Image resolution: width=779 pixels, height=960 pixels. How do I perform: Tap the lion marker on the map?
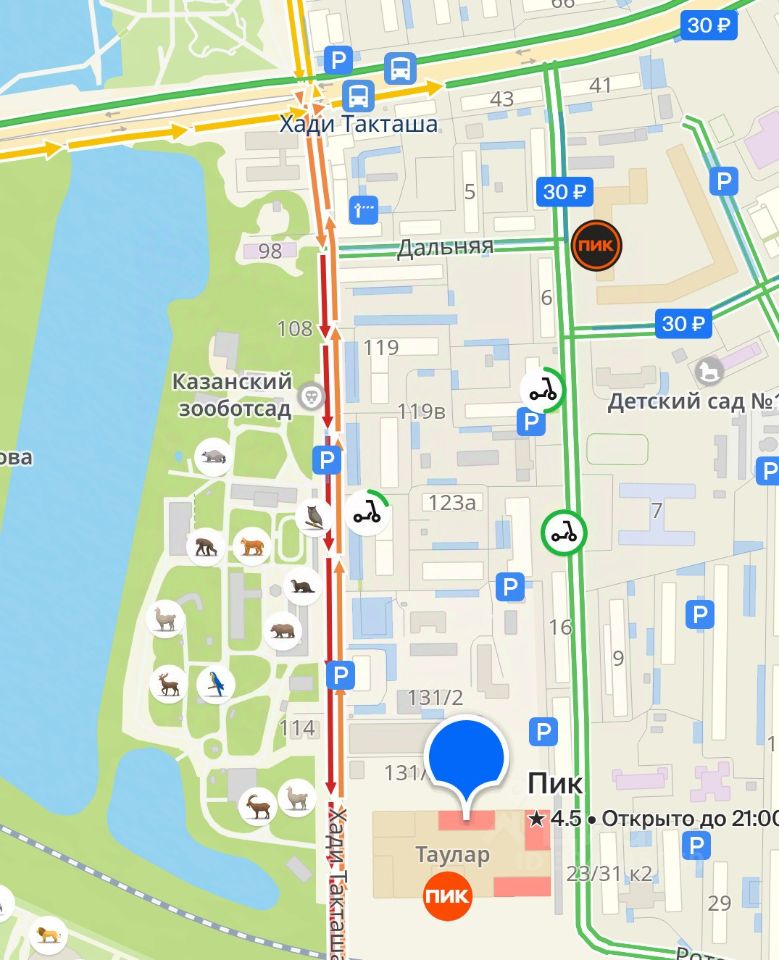tap(47, 935)
